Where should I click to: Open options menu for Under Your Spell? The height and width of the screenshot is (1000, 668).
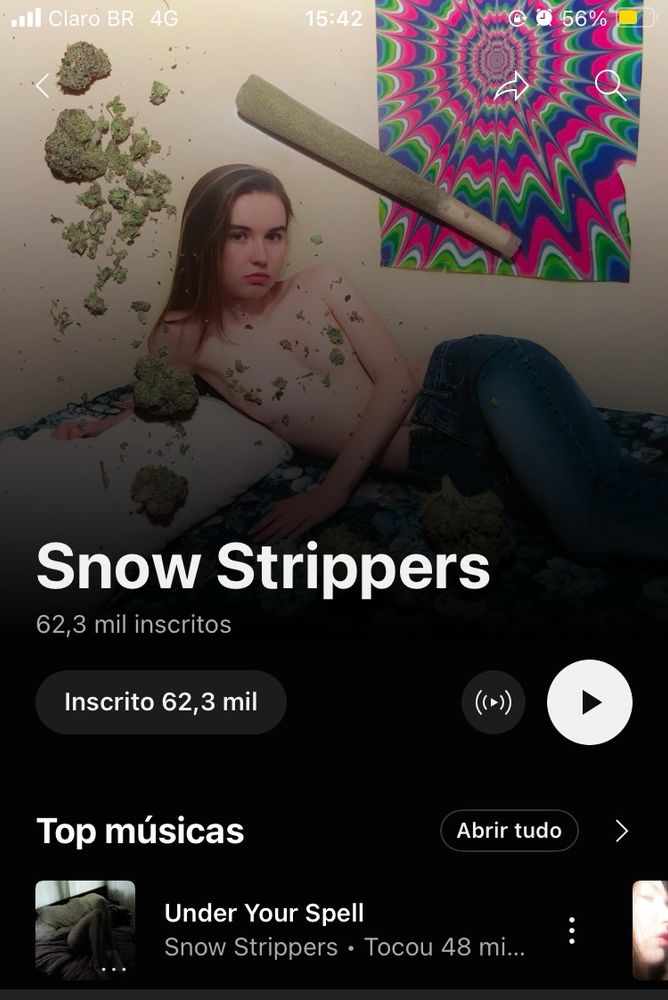(x=572, y=930)
